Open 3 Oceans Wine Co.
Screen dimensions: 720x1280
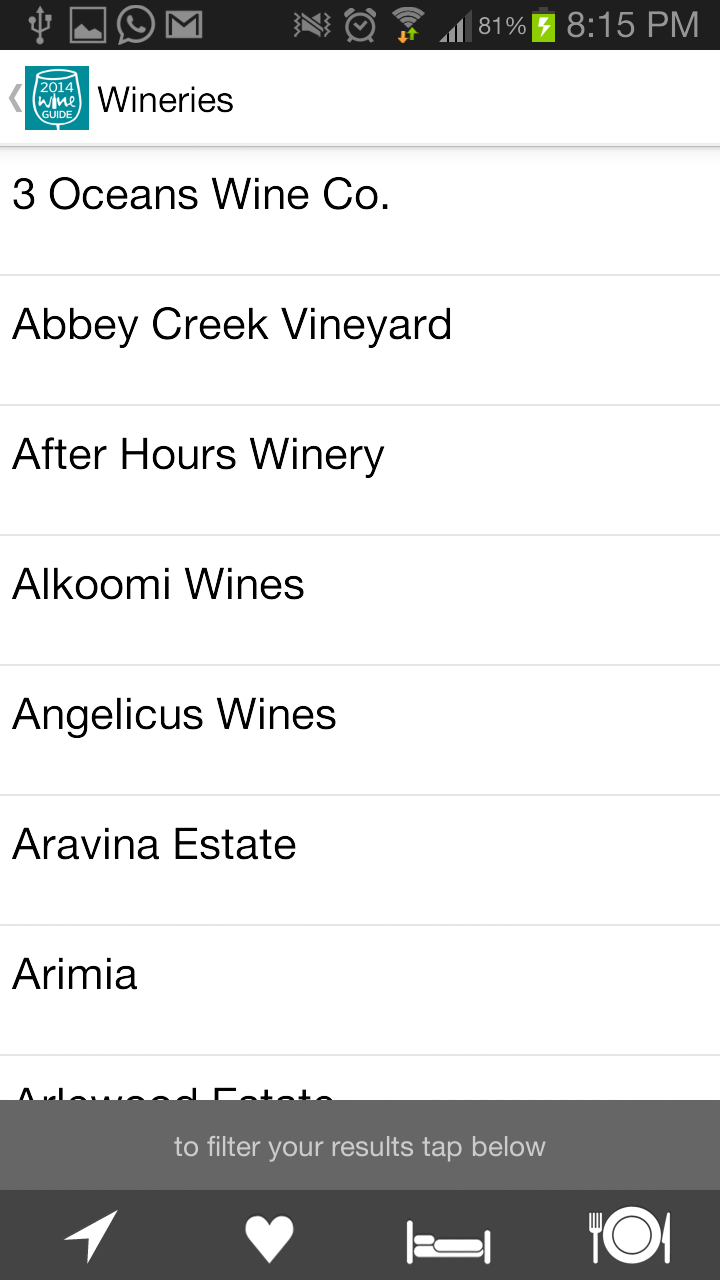360,211
